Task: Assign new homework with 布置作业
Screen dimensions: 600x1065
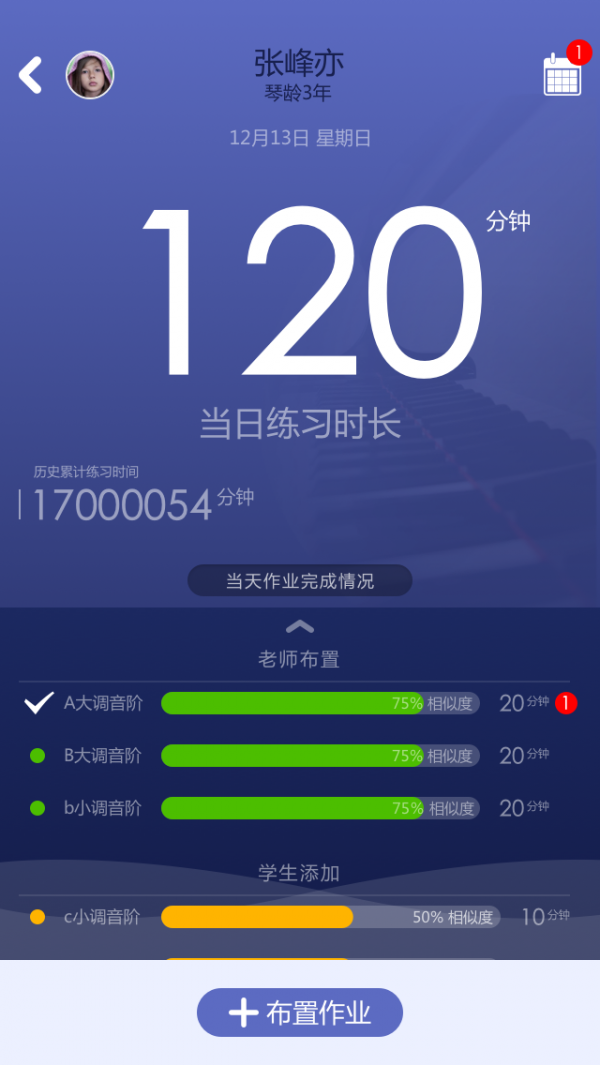Action: [x=300, y=1012]
